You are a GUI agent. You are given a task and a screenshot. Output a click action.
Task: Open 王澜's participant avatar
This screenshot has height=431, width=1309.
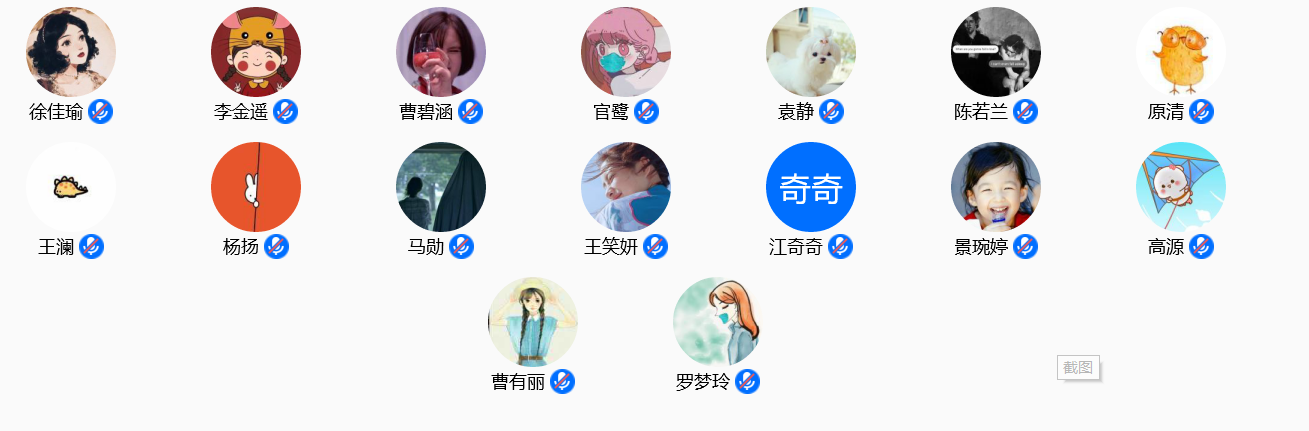(71, 187)
